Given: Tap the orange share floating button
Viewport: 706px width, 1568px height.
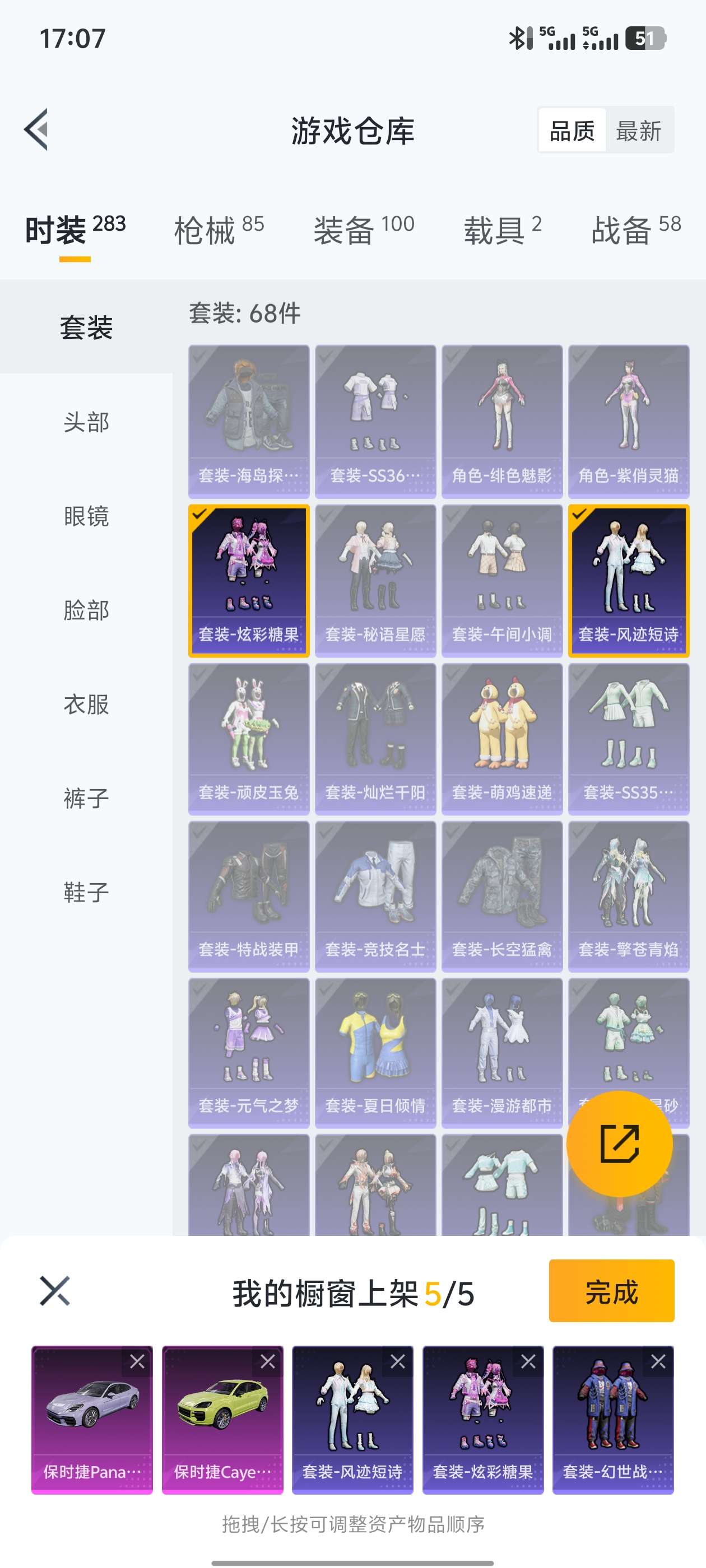Looking at the screenshot, I should click(x=620, y=1144).
